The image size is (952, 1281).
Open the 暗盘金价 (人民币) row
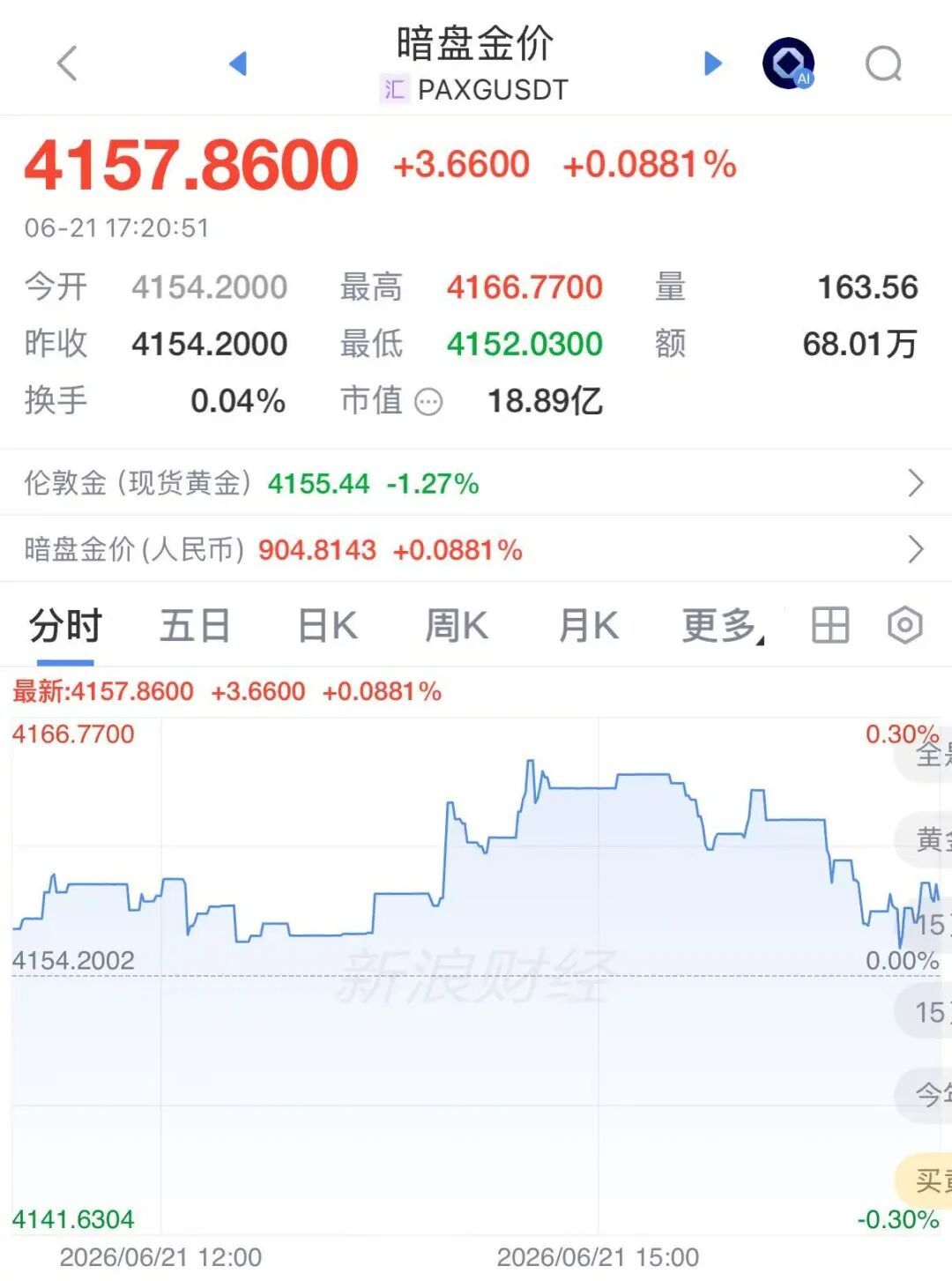tap(476, 549)
